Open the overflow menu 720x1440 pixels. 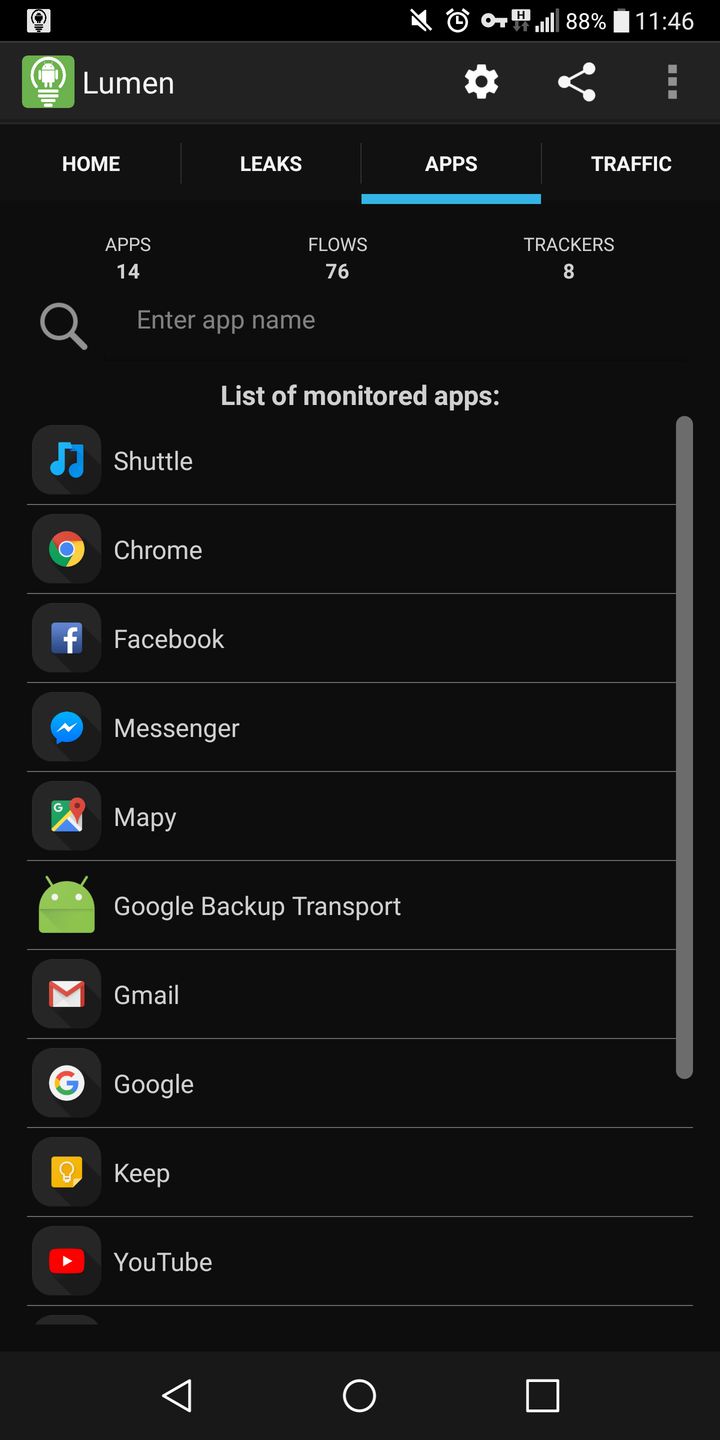pyautogui.click(x=672, y=82)
